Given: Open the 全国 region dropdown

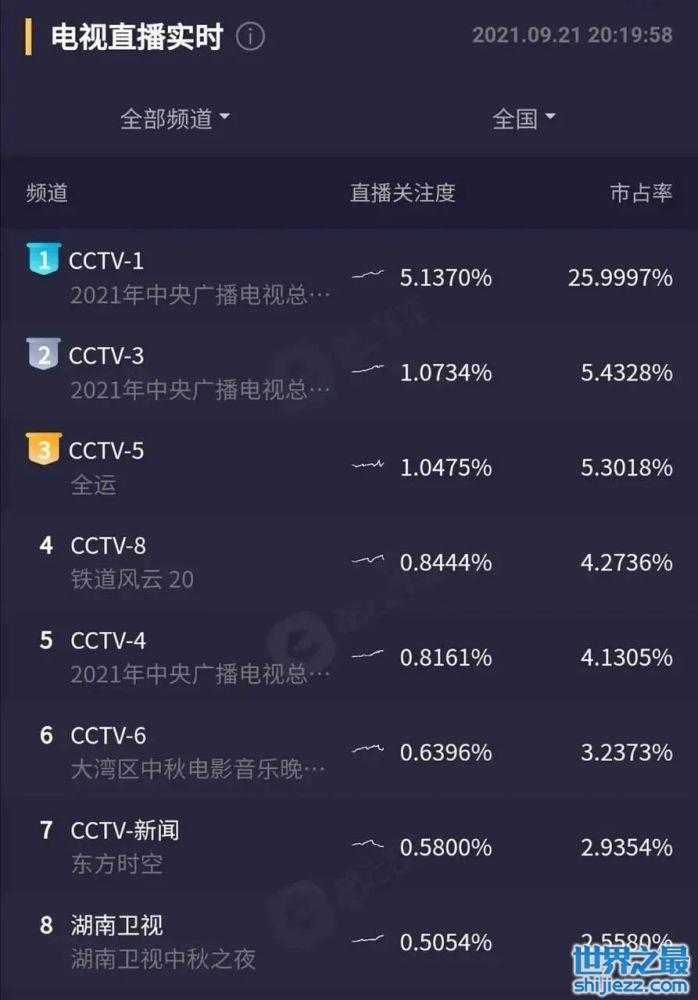Looking at the screenshot, I should pos(523,119).
